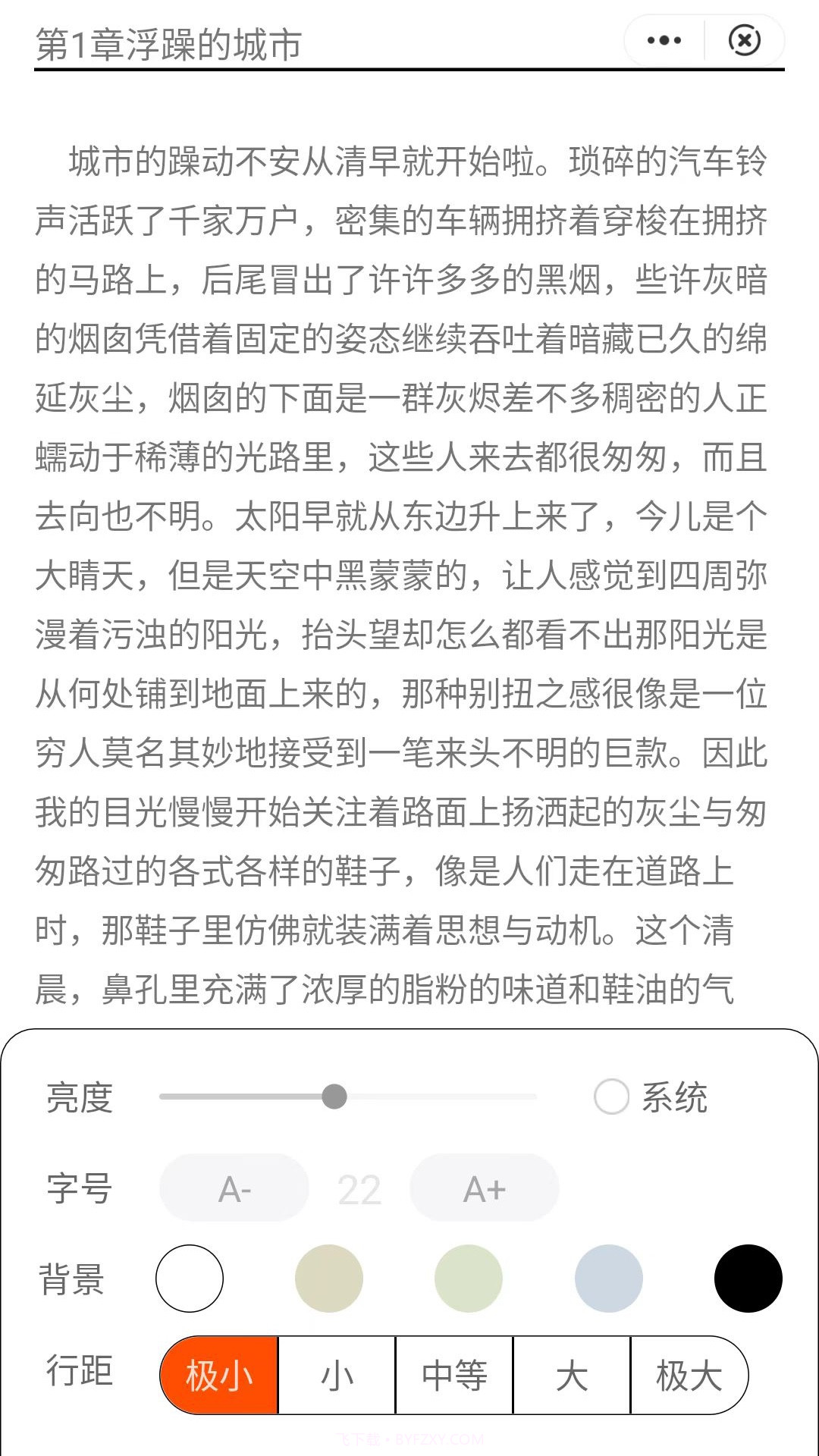Apply the blue background color
This screenshot has height=1456, width=819.
[608, 1278]
